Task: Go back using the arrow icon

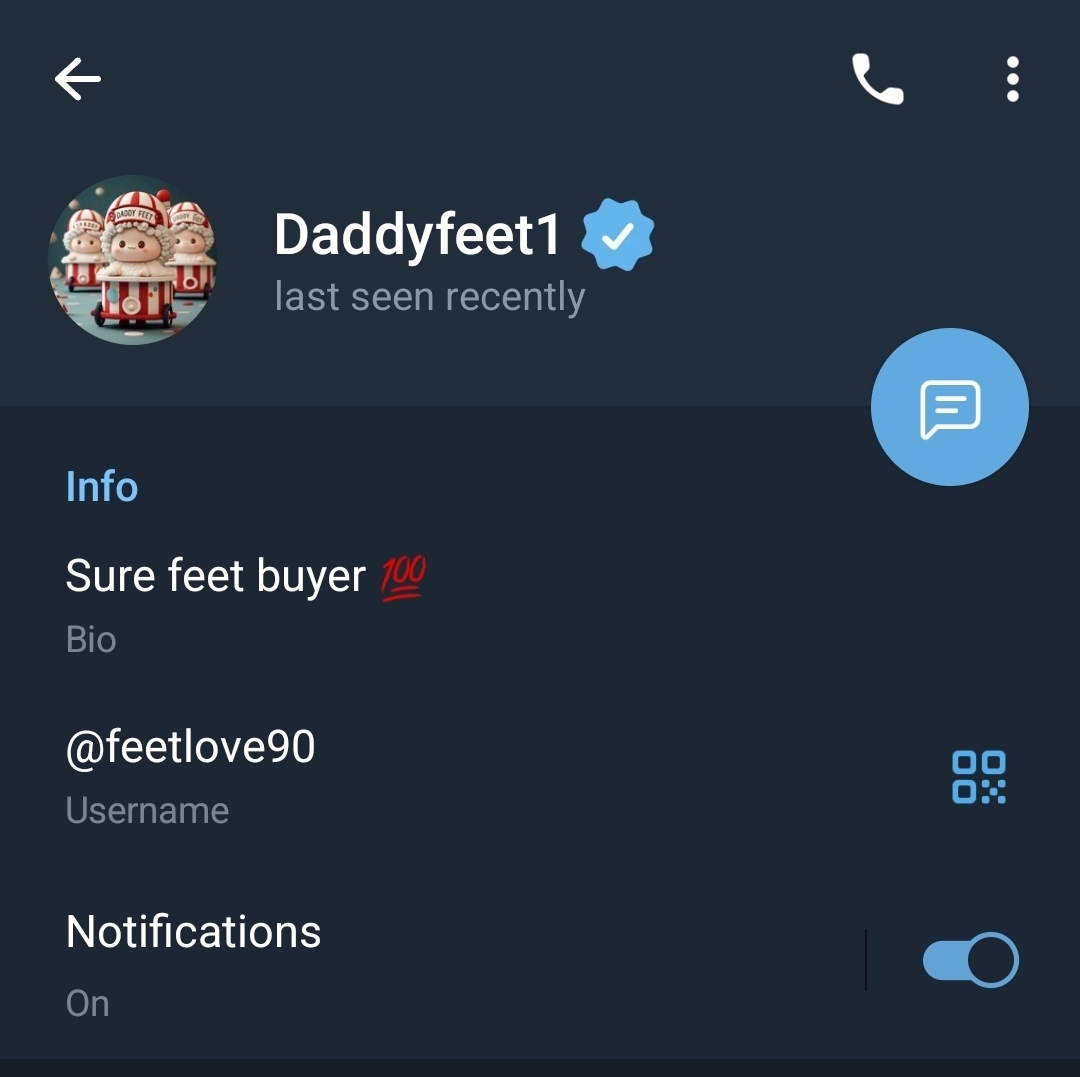Action: pos(78,79)
